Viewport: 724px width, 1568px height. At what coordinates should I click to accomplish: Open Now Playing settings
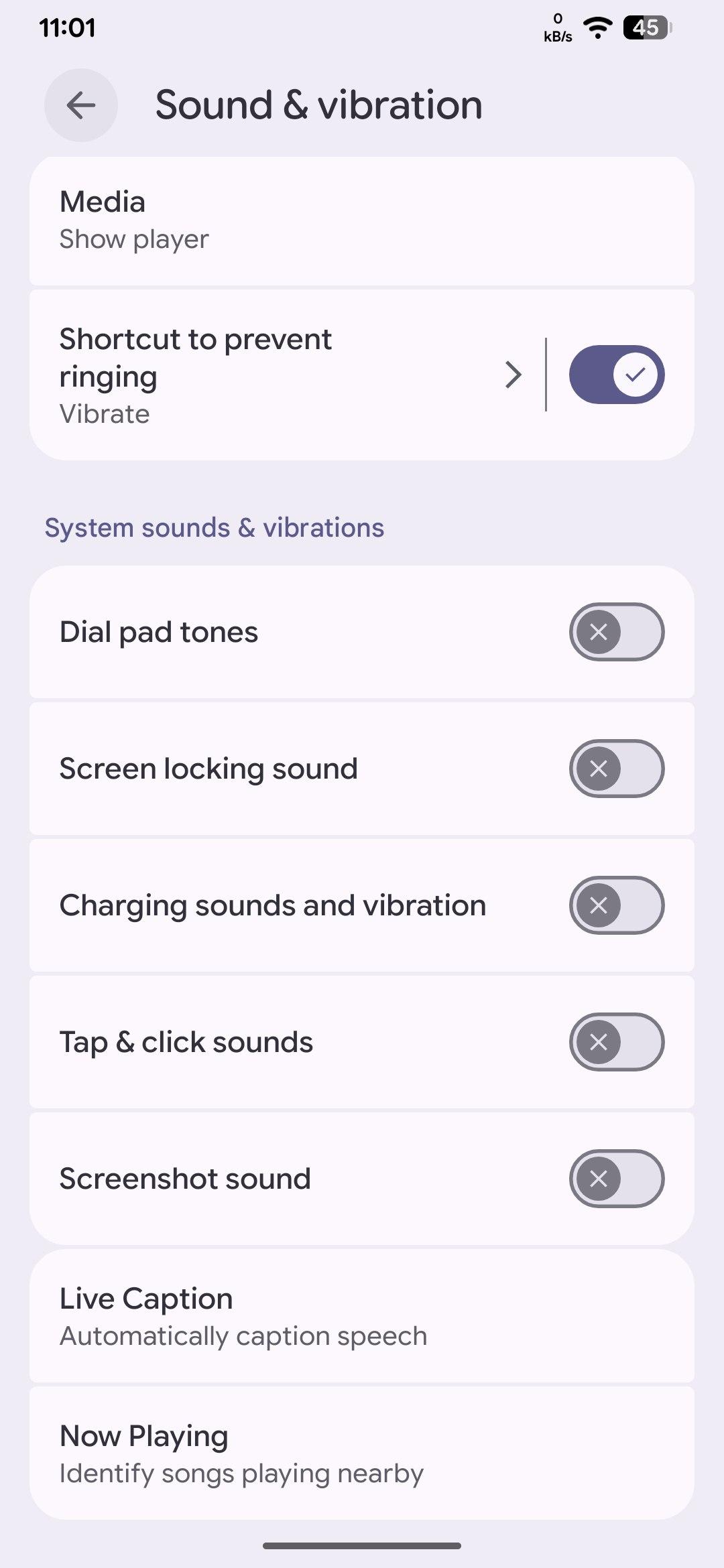[362, 1453]
